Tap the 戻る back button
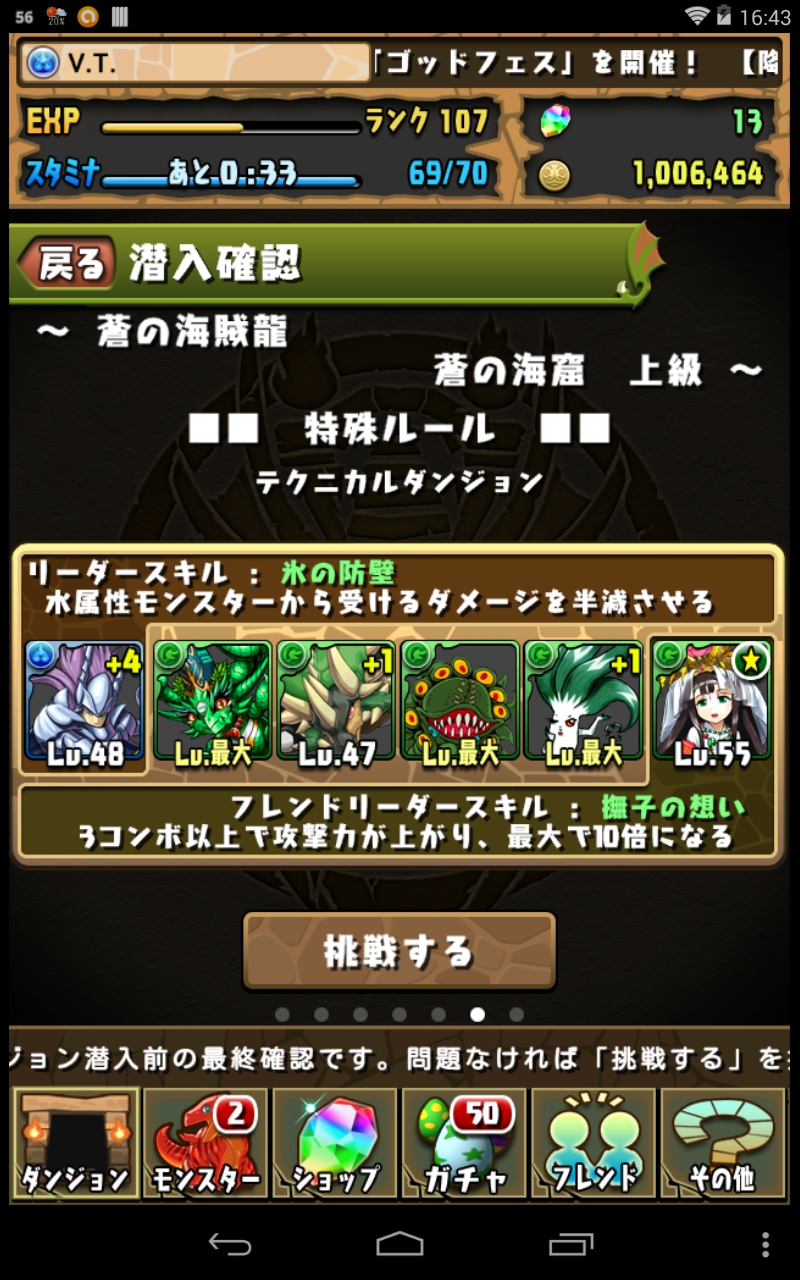Screen dimensions: 800x1280 [x=68, y=264]
